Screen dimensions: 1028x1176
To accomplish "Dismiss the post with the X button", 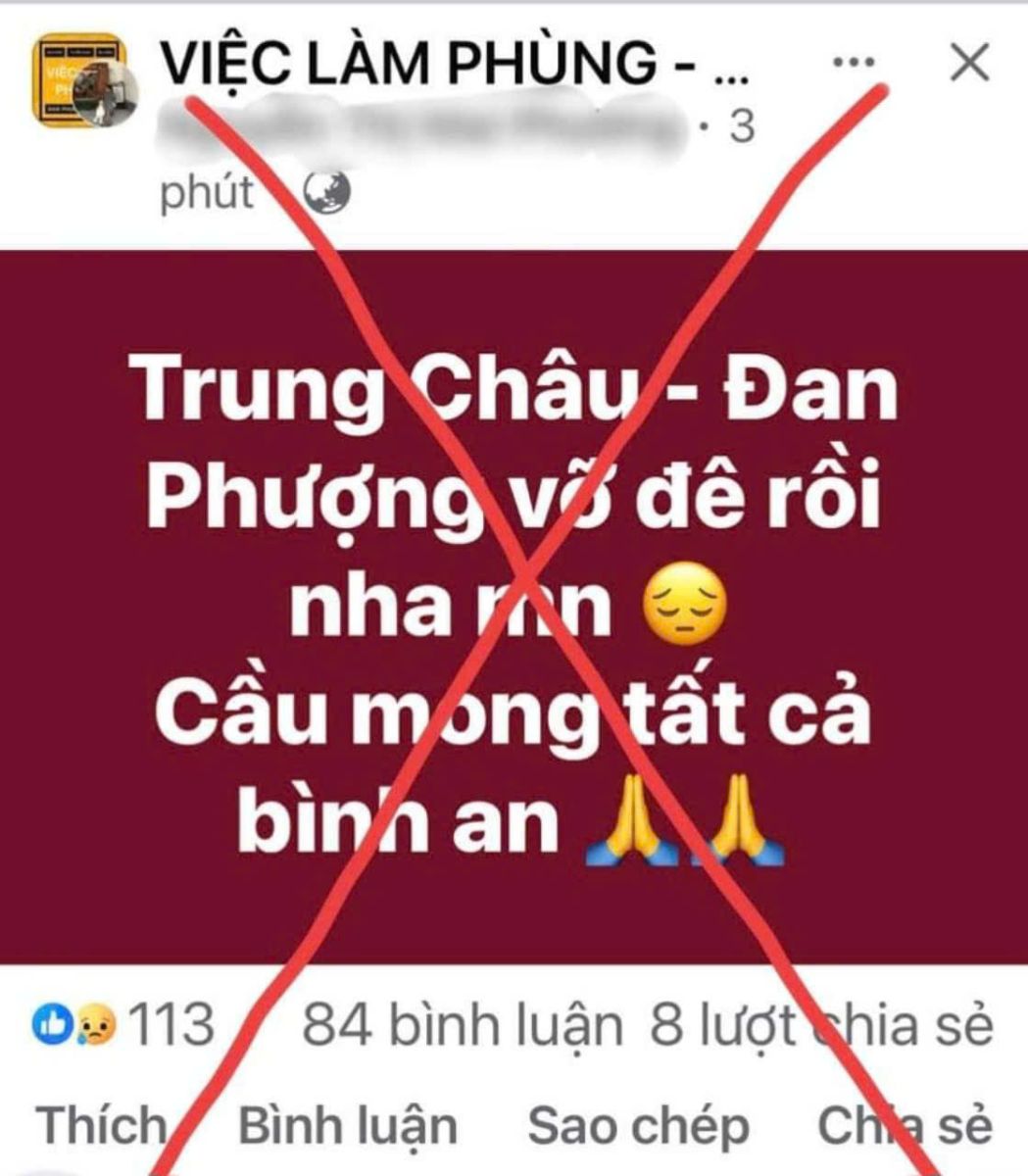I will pos(969,64).
